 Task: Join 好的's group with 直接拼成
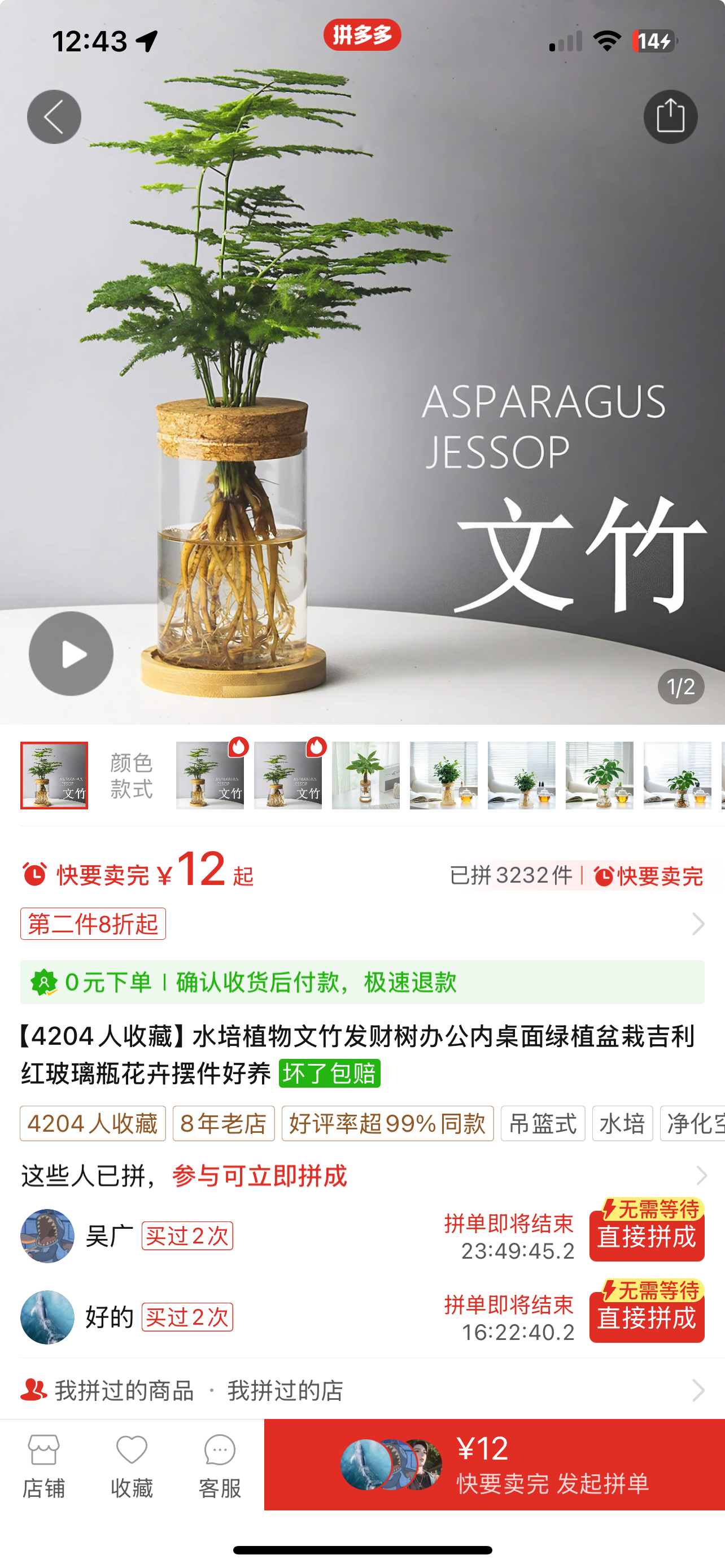[x=647, y=1318]
